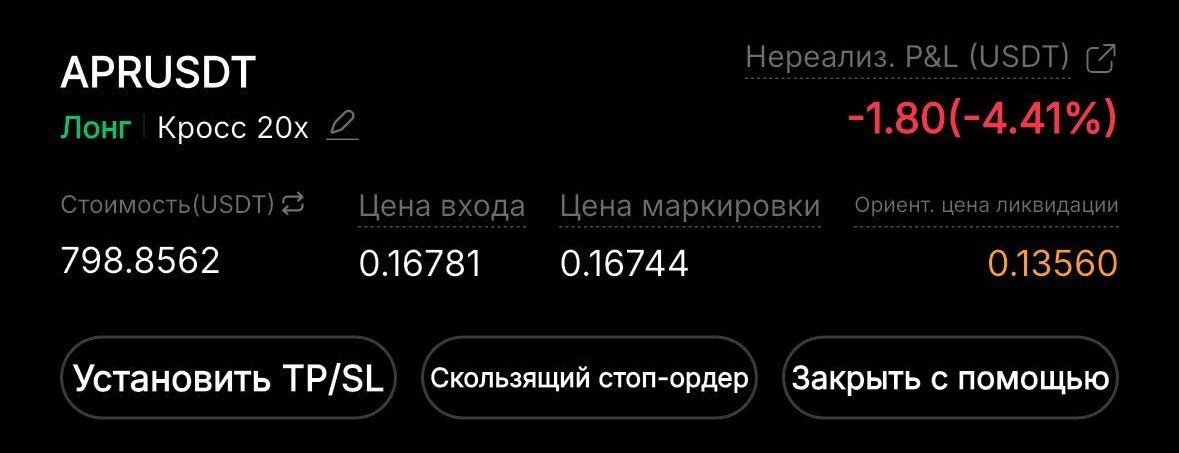Tap the pencil icon next to Кросс 20x
The height and width of the screenshot is (453, 1179).
[x=343, y=127]
